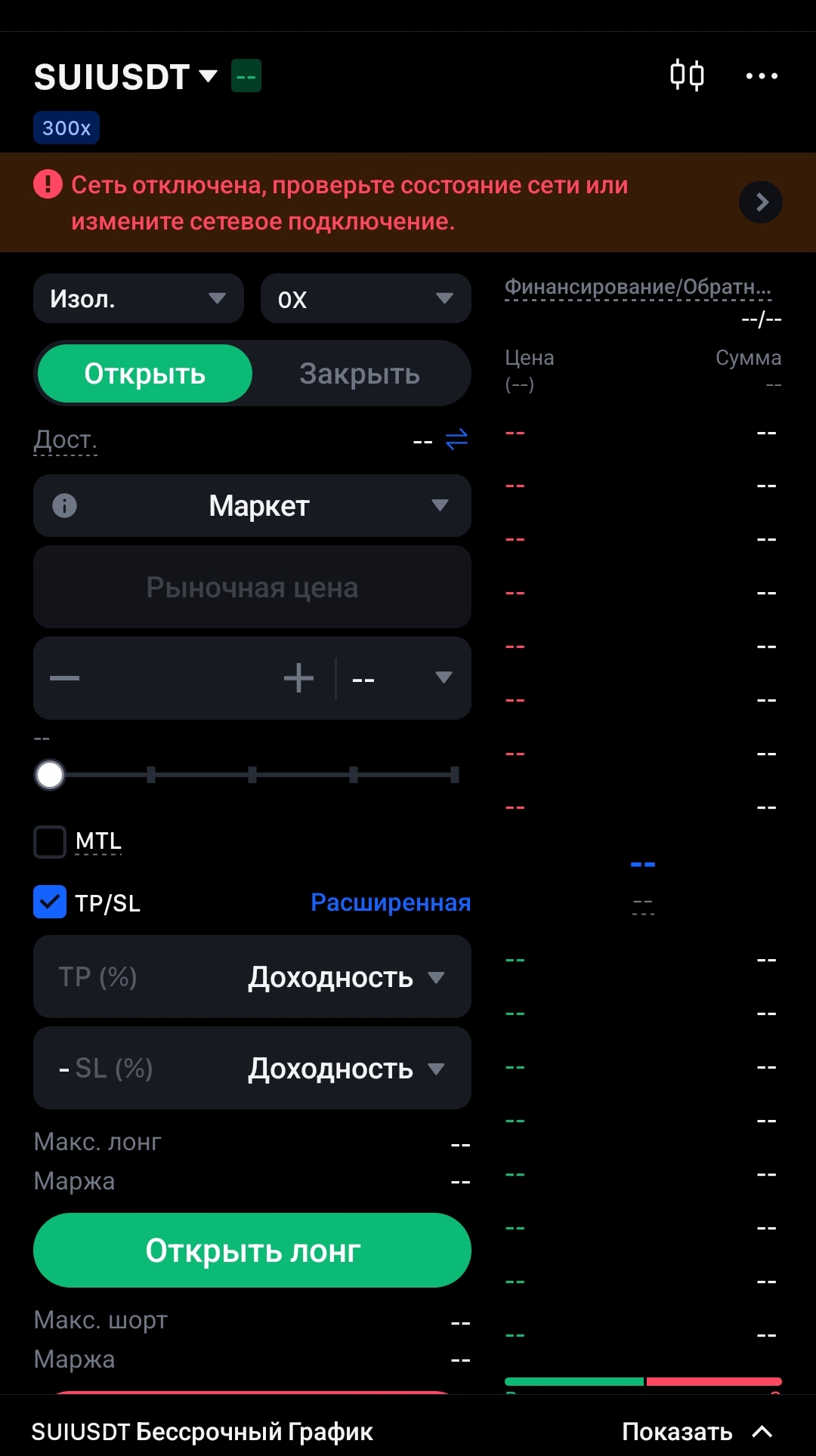The height and width of the screenshot is (1456, 816).
Task: Tap the 300x leverage badge
Action: click(x=66, y=128)
